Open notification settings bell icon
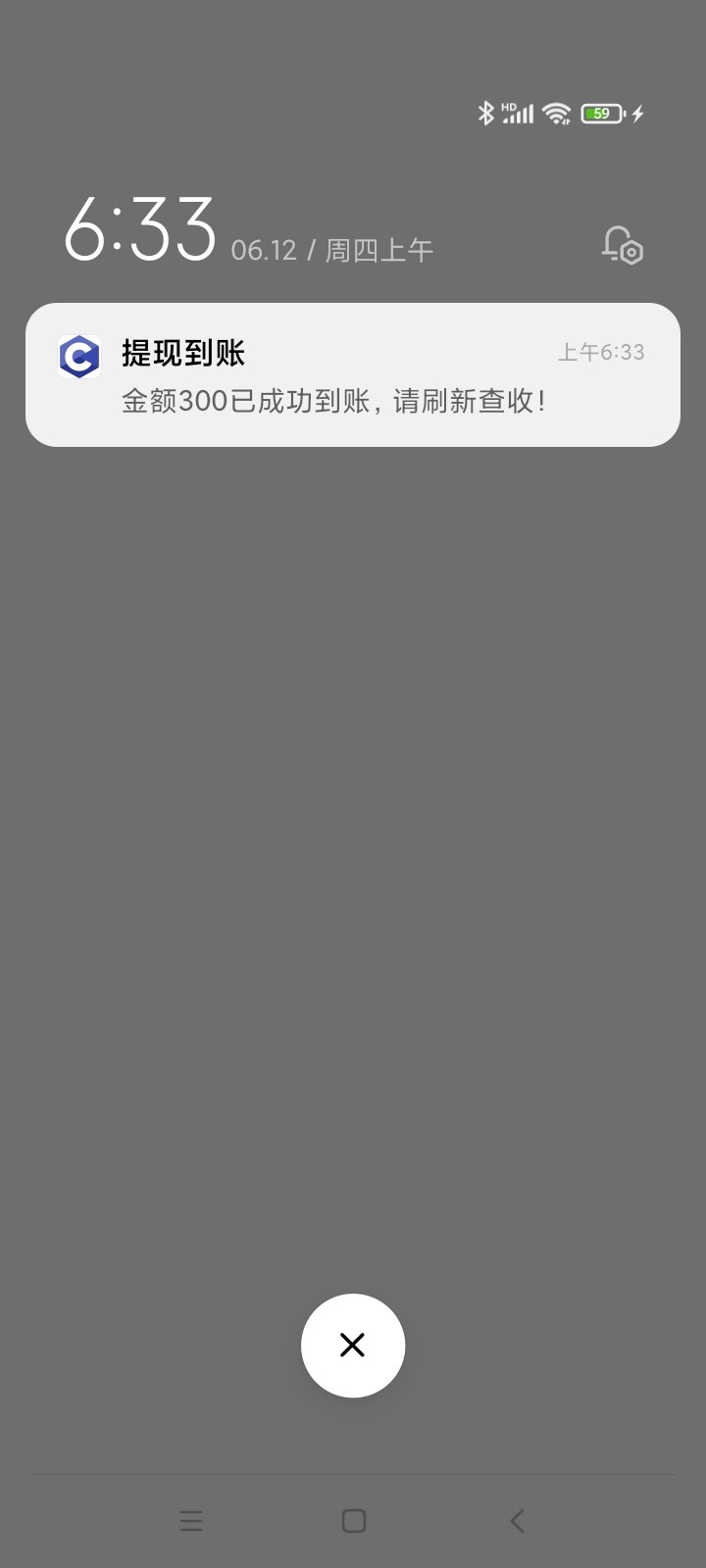Screen dimensions: 706x1568 [x=622, y=246]
